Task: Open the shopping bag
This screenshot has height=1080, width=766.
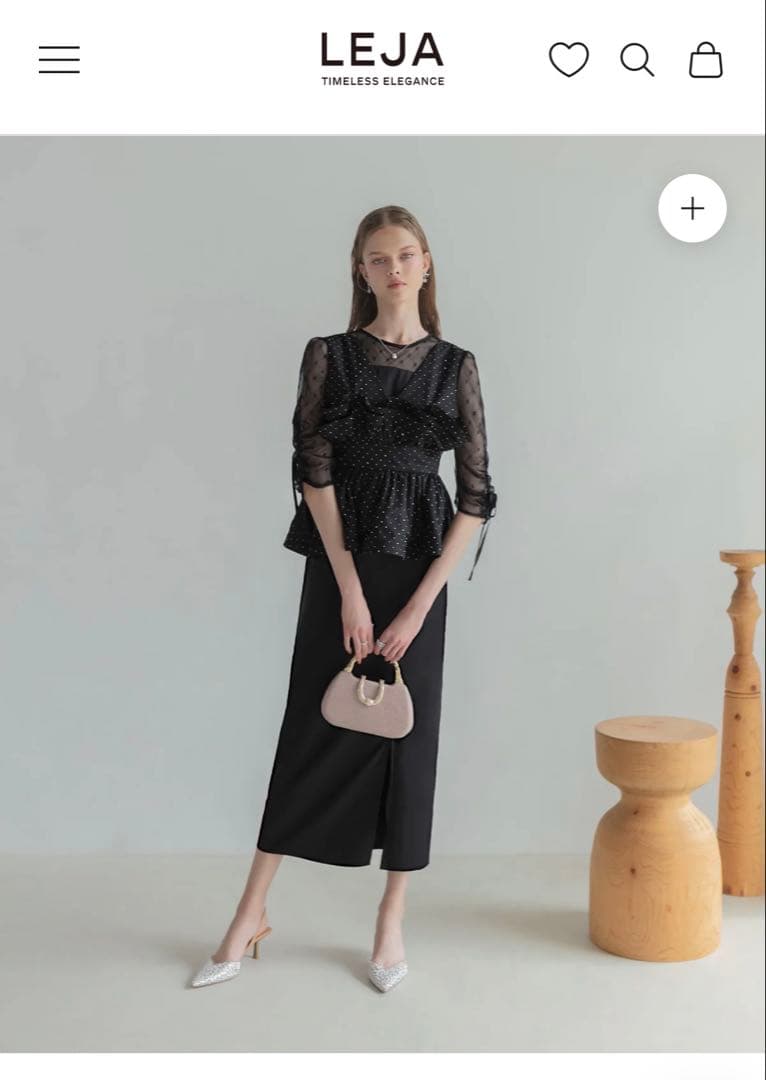Action: click(x=706, y=60)
